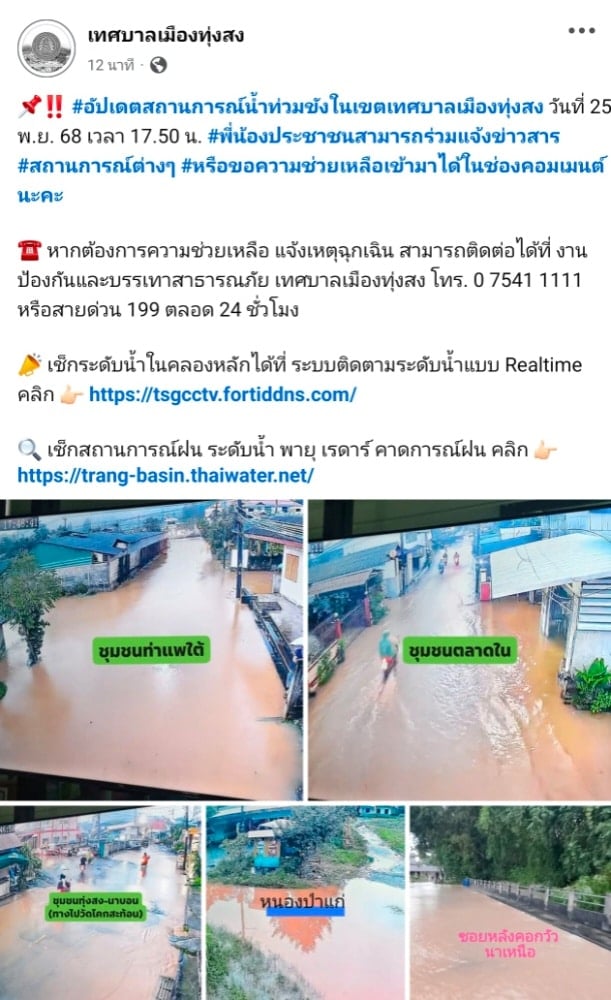
Task: View the ชุมชนตลาดใน flood photo
Action: tap(460, 650)
